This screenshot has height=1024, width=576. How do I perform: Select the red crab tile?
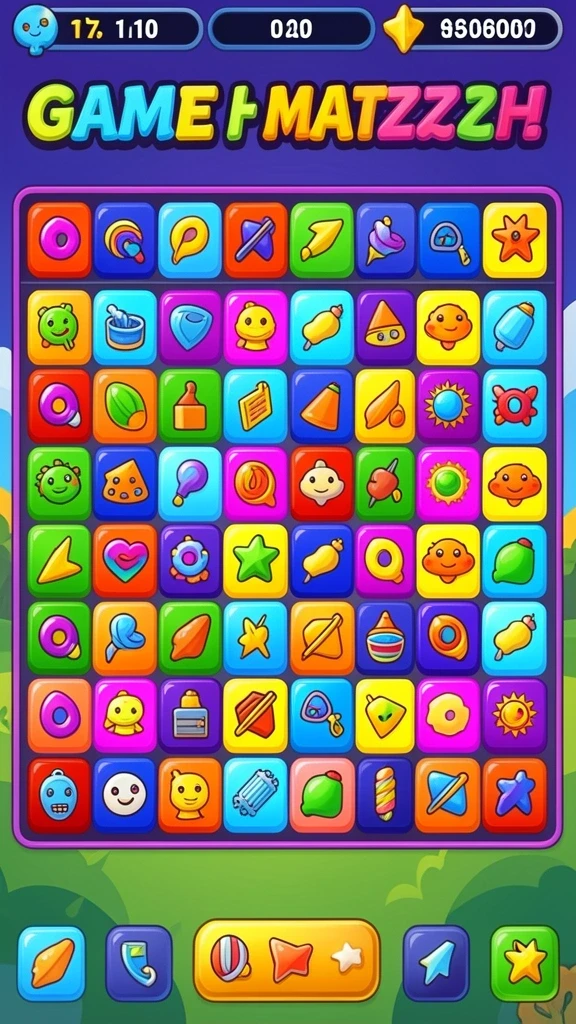515,406
